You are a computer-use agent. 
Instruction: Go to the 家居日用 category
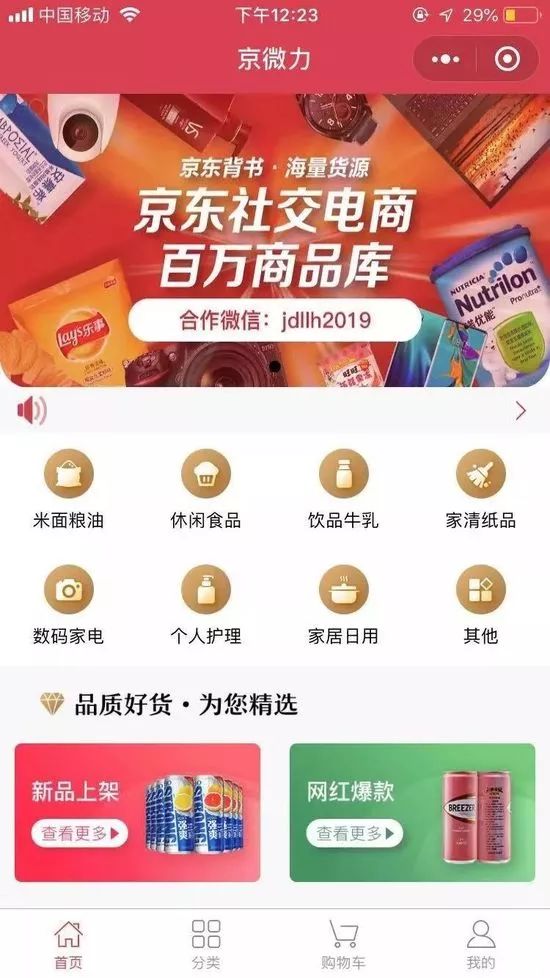click(x=344, y=606)
